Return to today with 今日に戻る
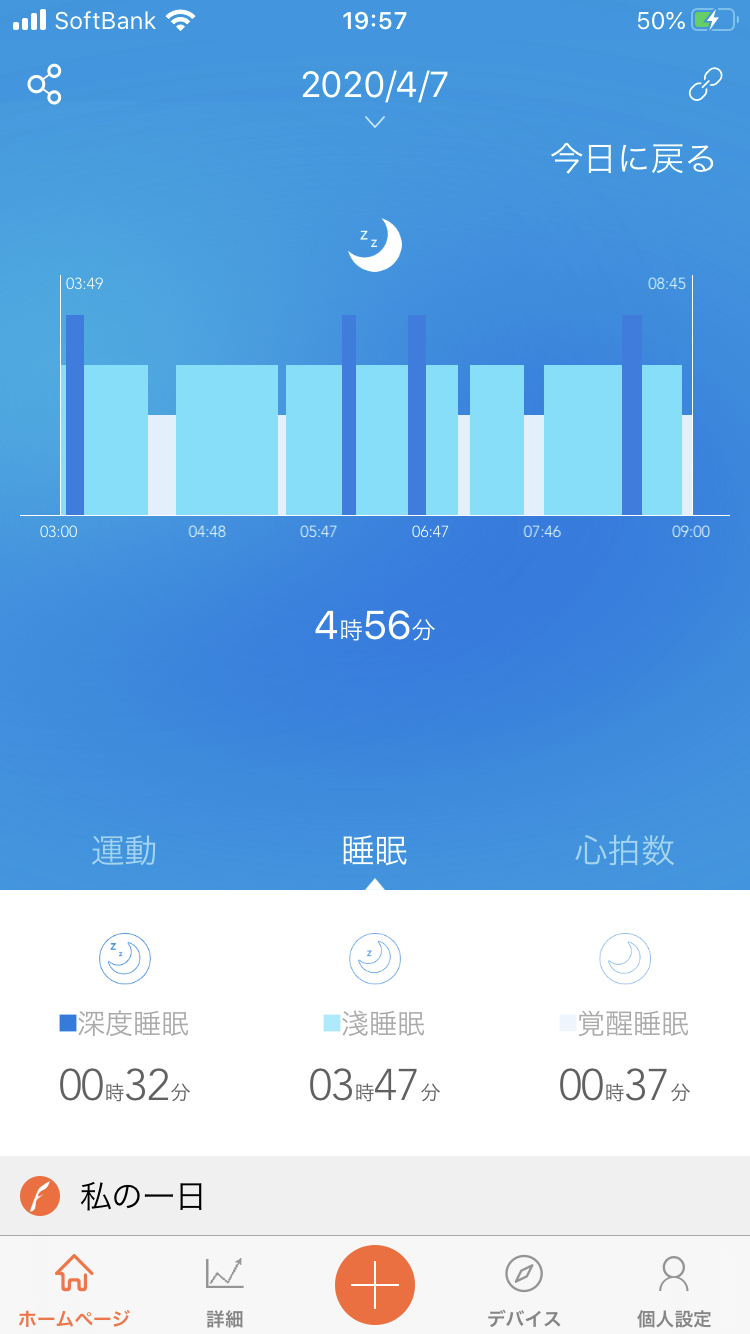Viewport: 750px width, 1334px height. (x=633, y=158)
